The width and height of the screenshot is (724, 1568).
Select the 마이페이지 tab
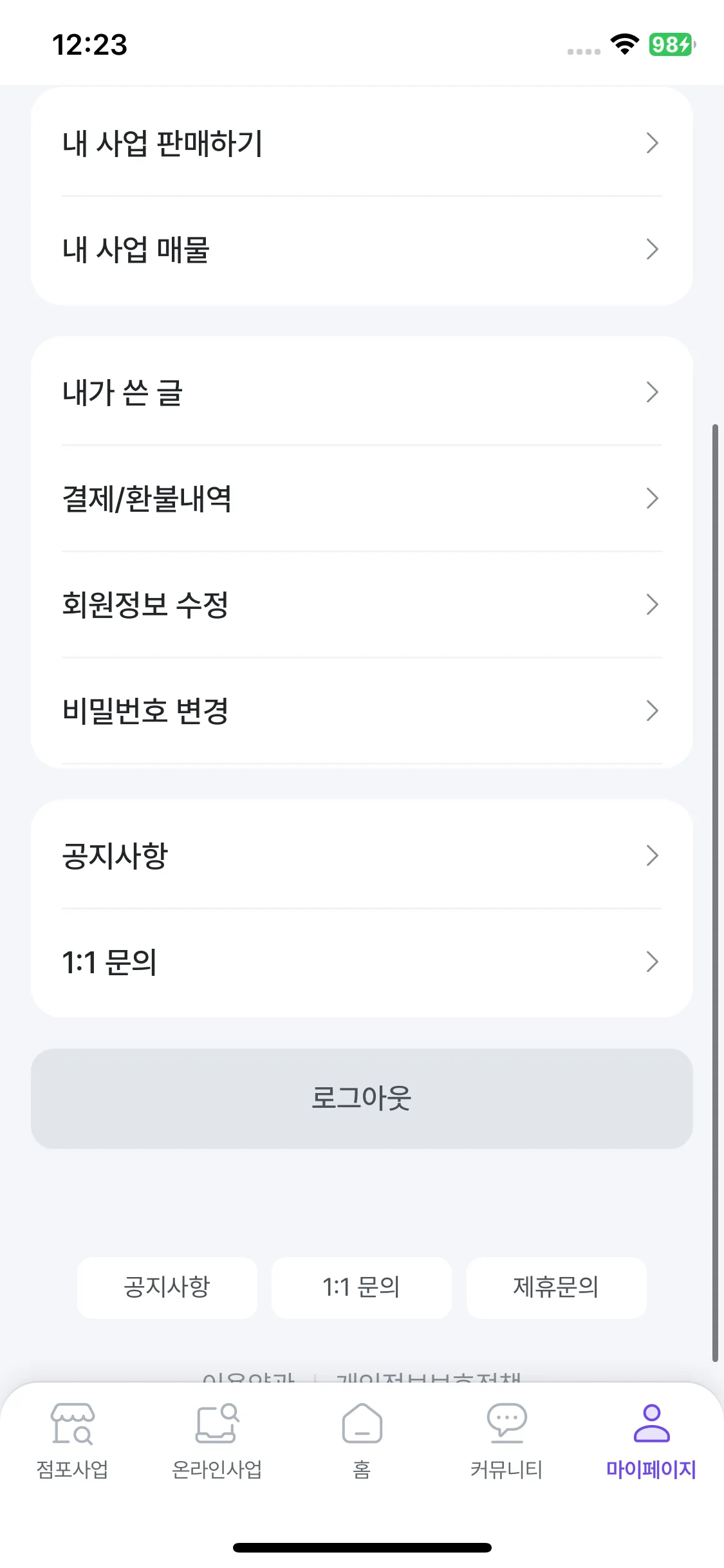pos(651,1442)
